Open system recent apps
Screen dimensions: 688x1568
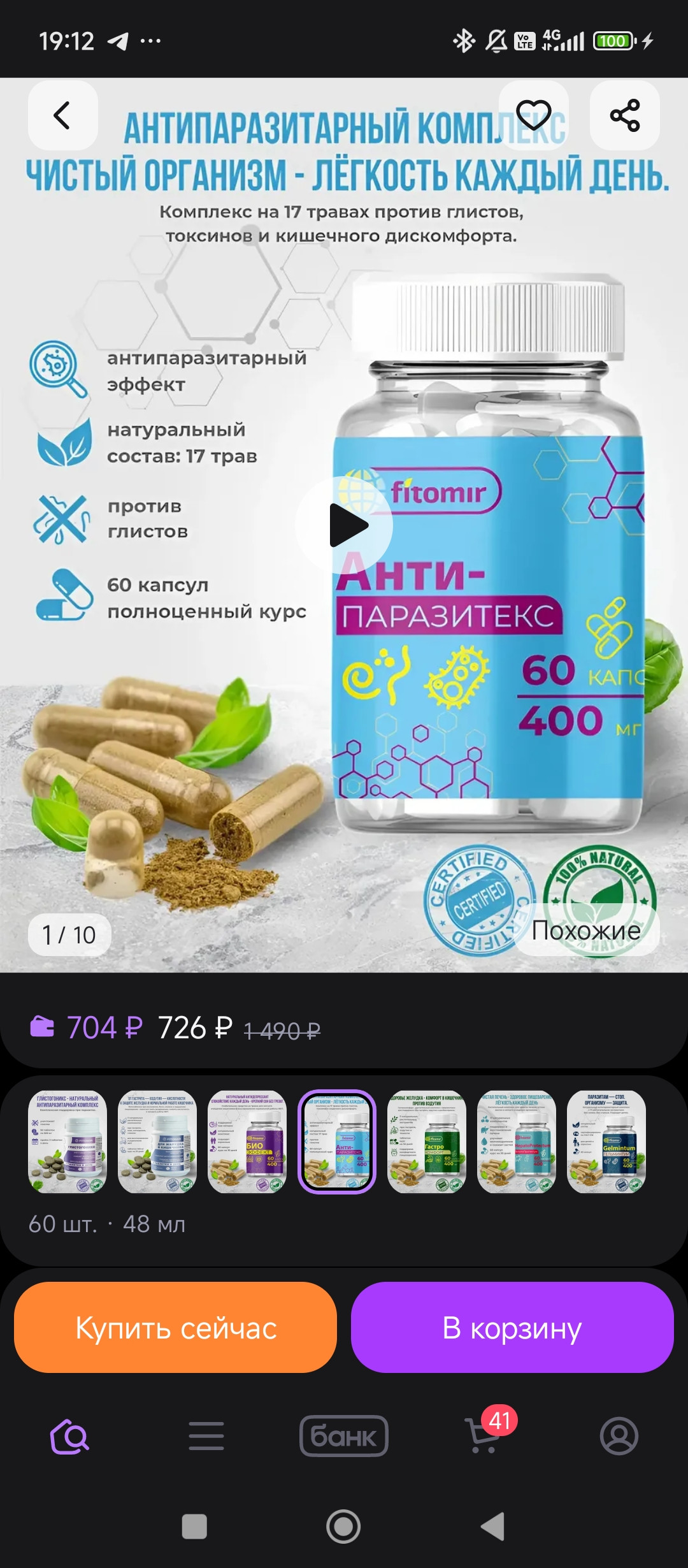tap(194, 1527)
